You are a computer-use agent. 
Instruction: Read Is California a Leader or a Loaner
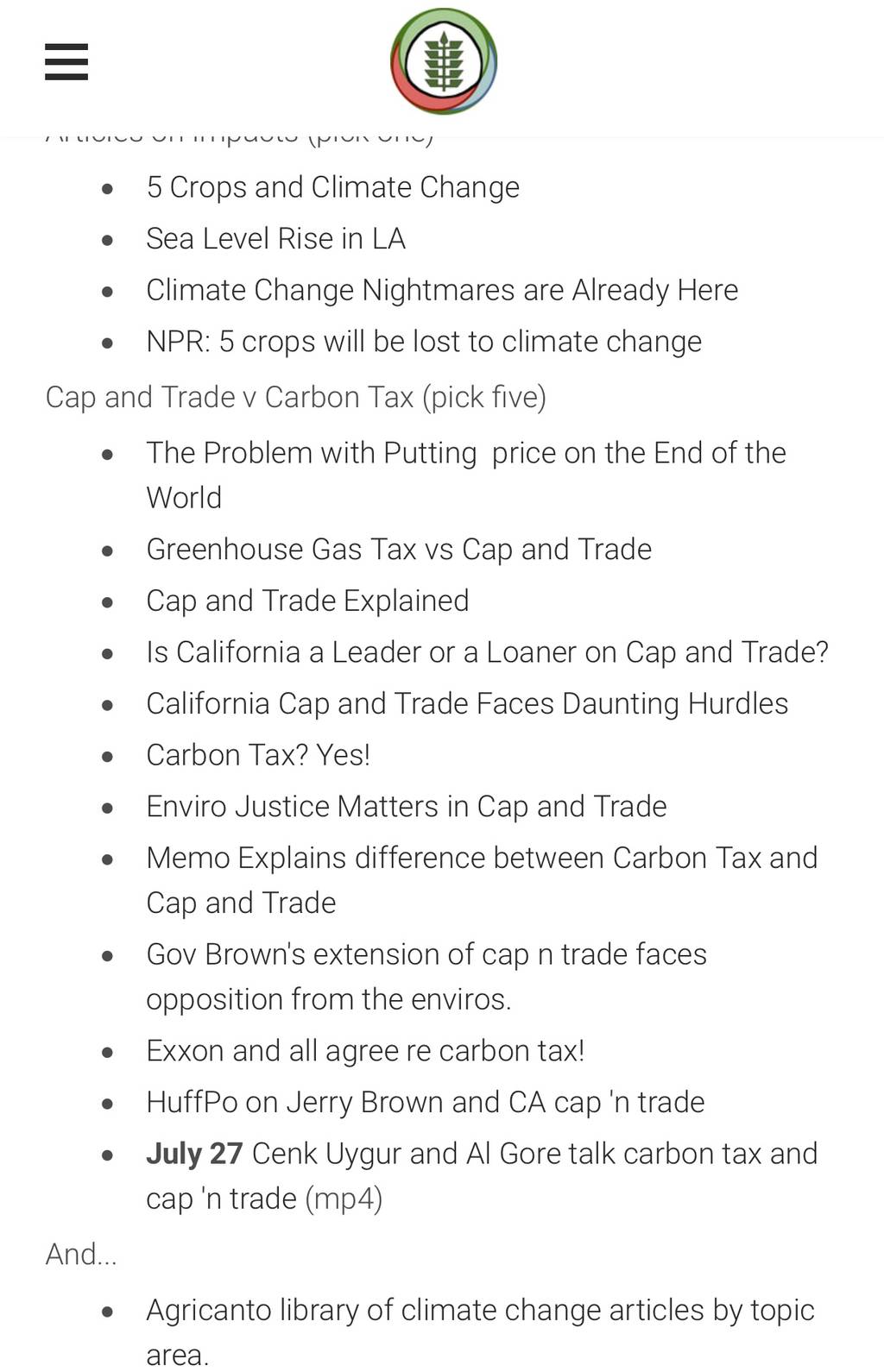tap(487, 652)
